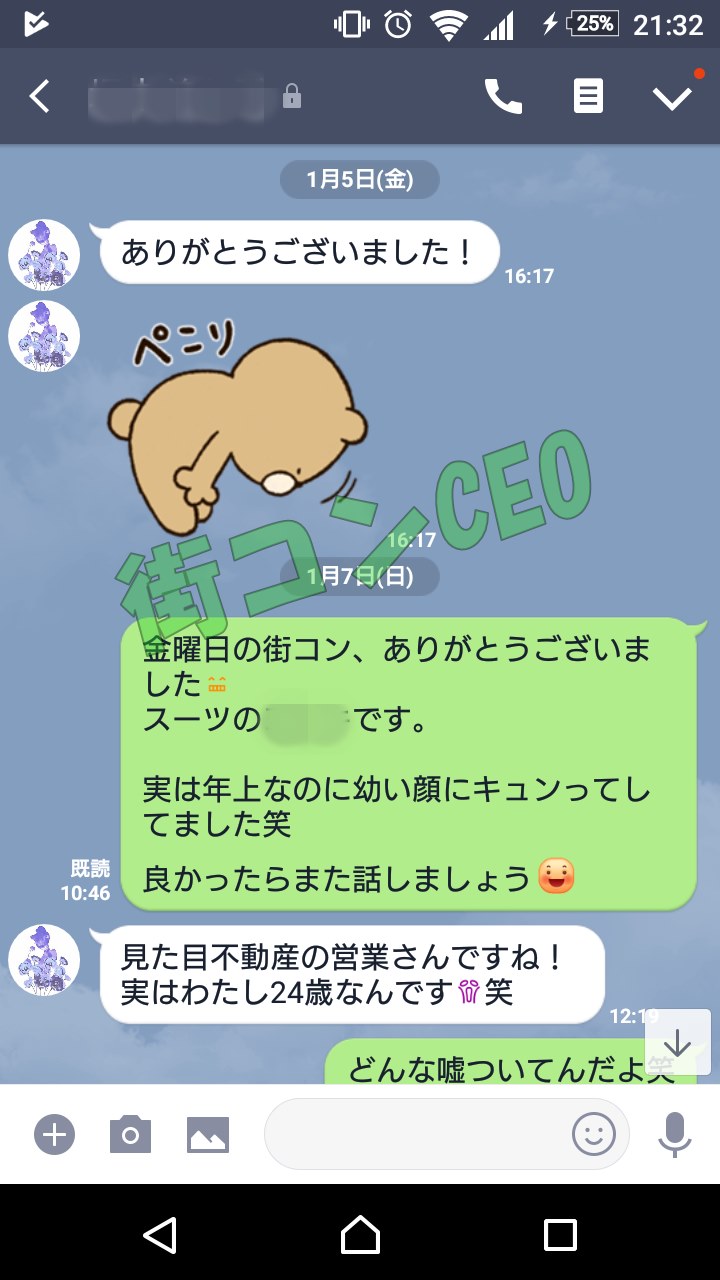This screenshot has height=1280, width=720.
Task: Expand the chat options dropdown arrow
Action: pyautogui.click(x=672, y=97)
